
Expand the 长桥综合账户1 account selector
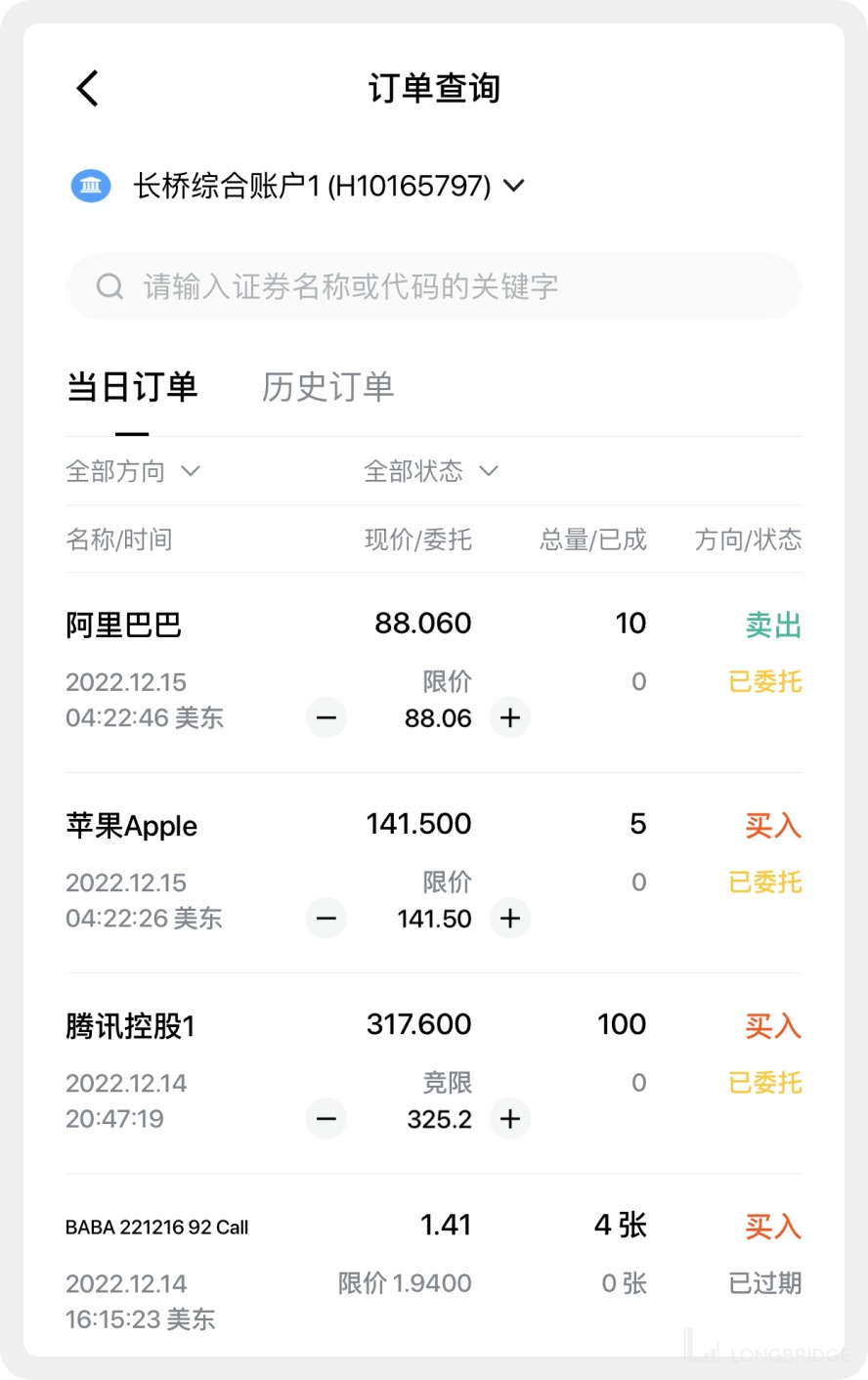coord(329,186)
